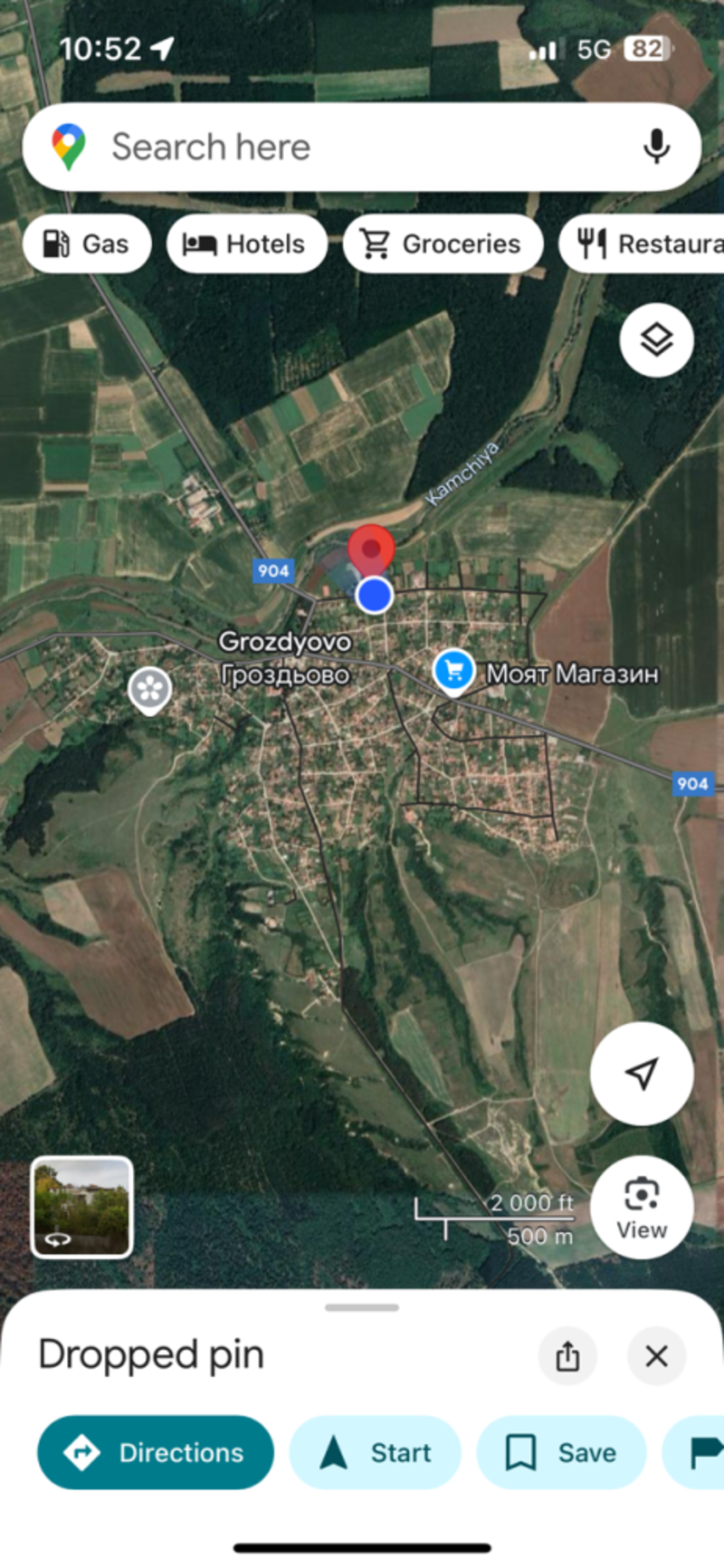
Task: Select the Hotels filter chip
Action: tap(246, 244)
